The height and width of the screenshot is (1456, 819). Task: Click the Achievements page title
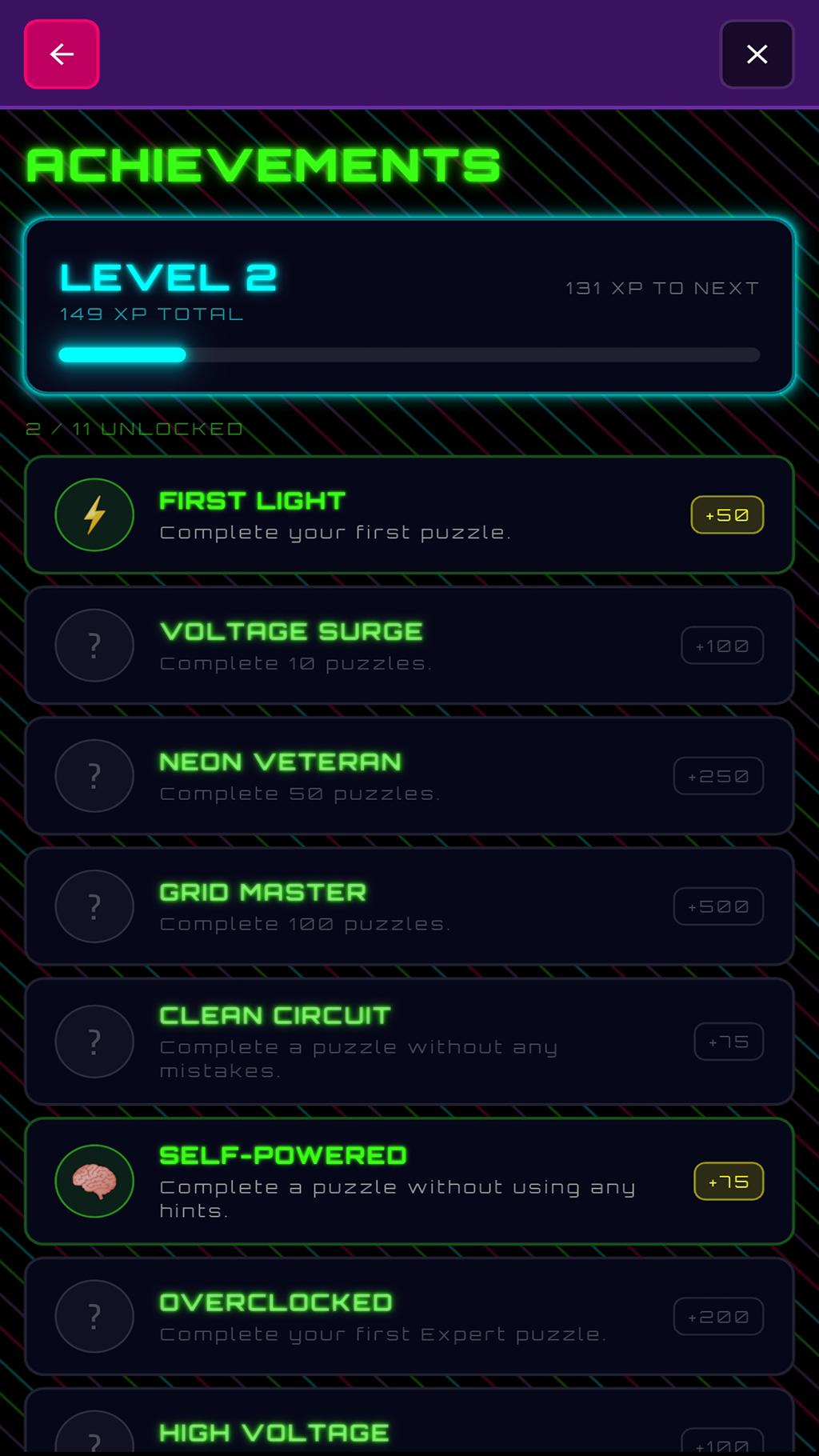[264, 163]
